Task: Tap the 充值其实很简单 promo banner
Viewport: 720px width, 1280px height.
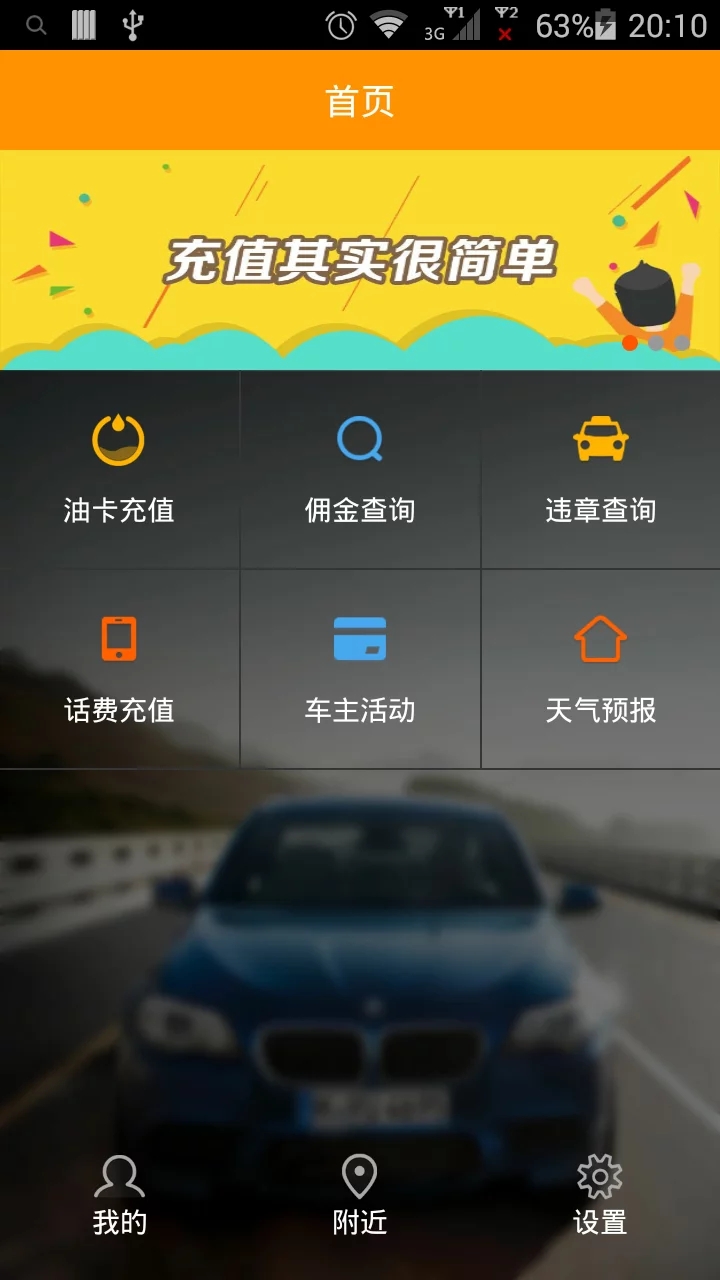Action: (360, 260)
